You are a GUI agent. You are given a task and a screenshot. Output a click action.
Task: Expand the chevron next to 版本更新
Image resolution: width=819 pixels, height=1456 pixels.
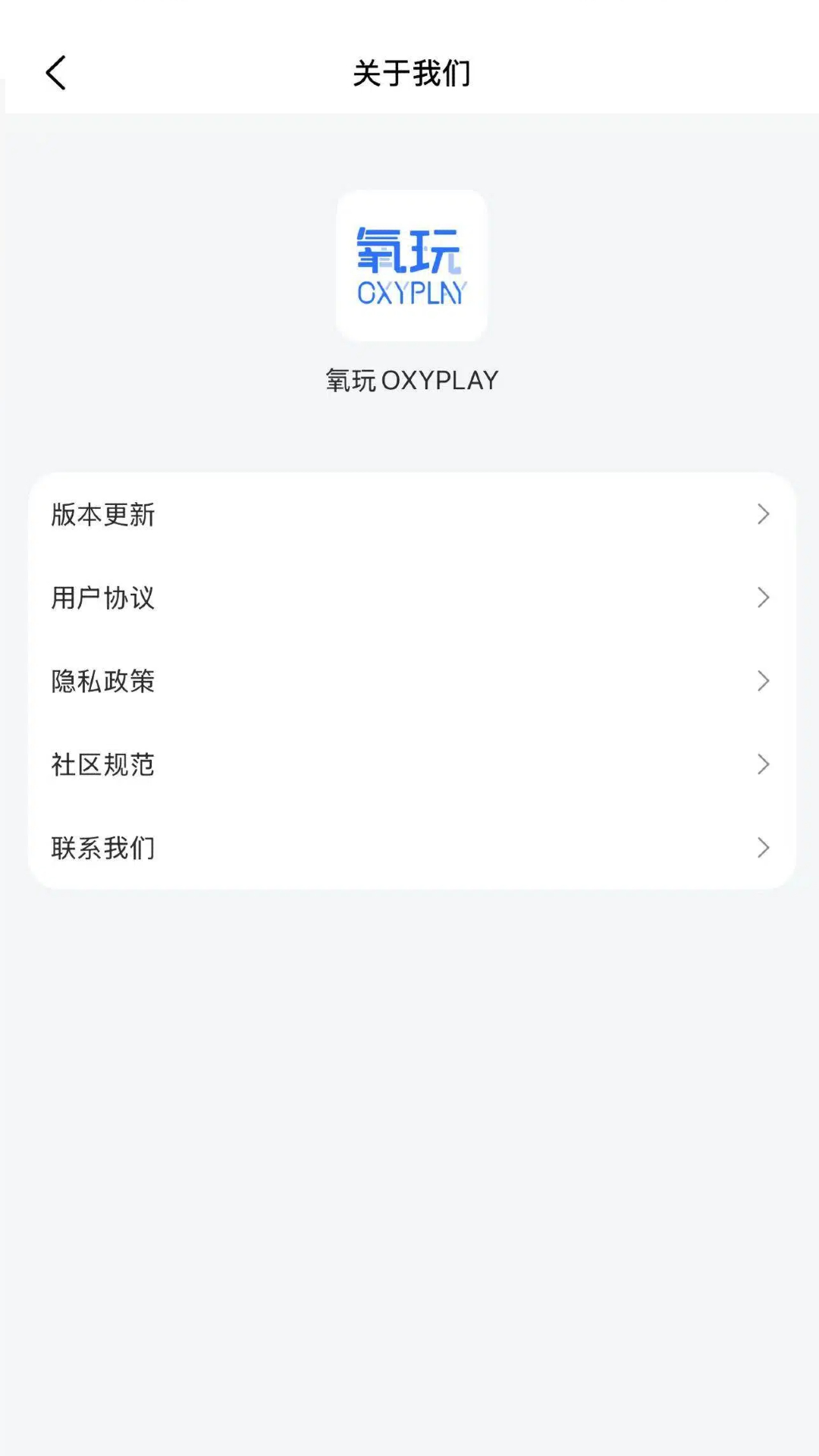pyautogui.click(x=764, y=515)
